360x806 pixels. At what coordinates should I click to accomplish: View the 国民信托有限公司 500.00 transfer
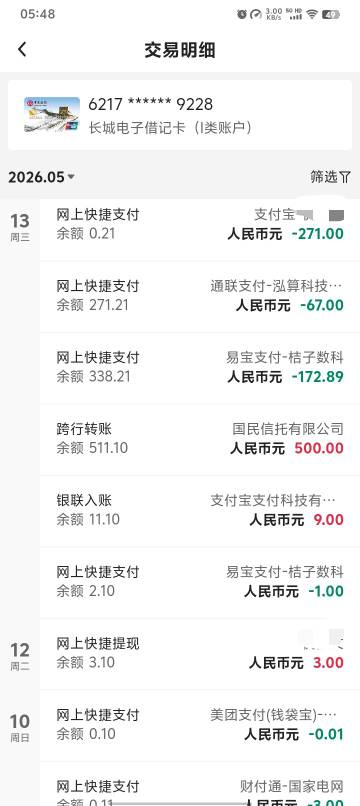point(200,439)
